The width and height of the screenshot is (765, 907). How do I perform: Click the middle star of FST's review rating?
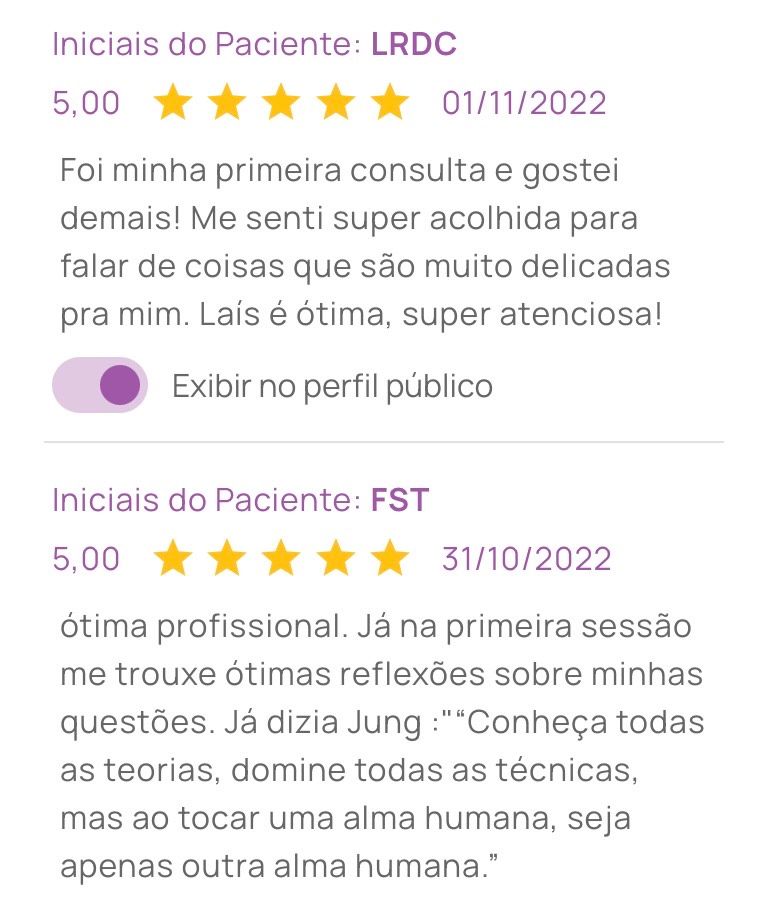(283, 556)
